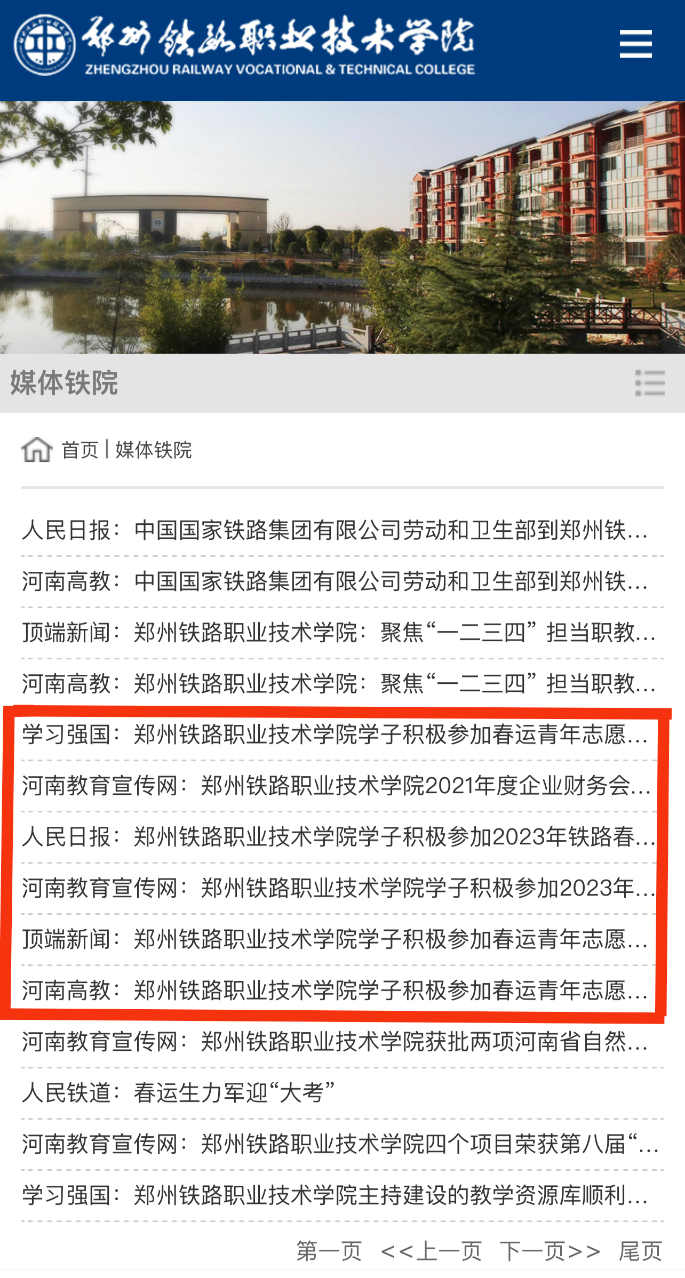The height and width of the screenshot is (1278, 685).
Task: Open the hamburger menu at top right
Action: (x=636, y=44)
